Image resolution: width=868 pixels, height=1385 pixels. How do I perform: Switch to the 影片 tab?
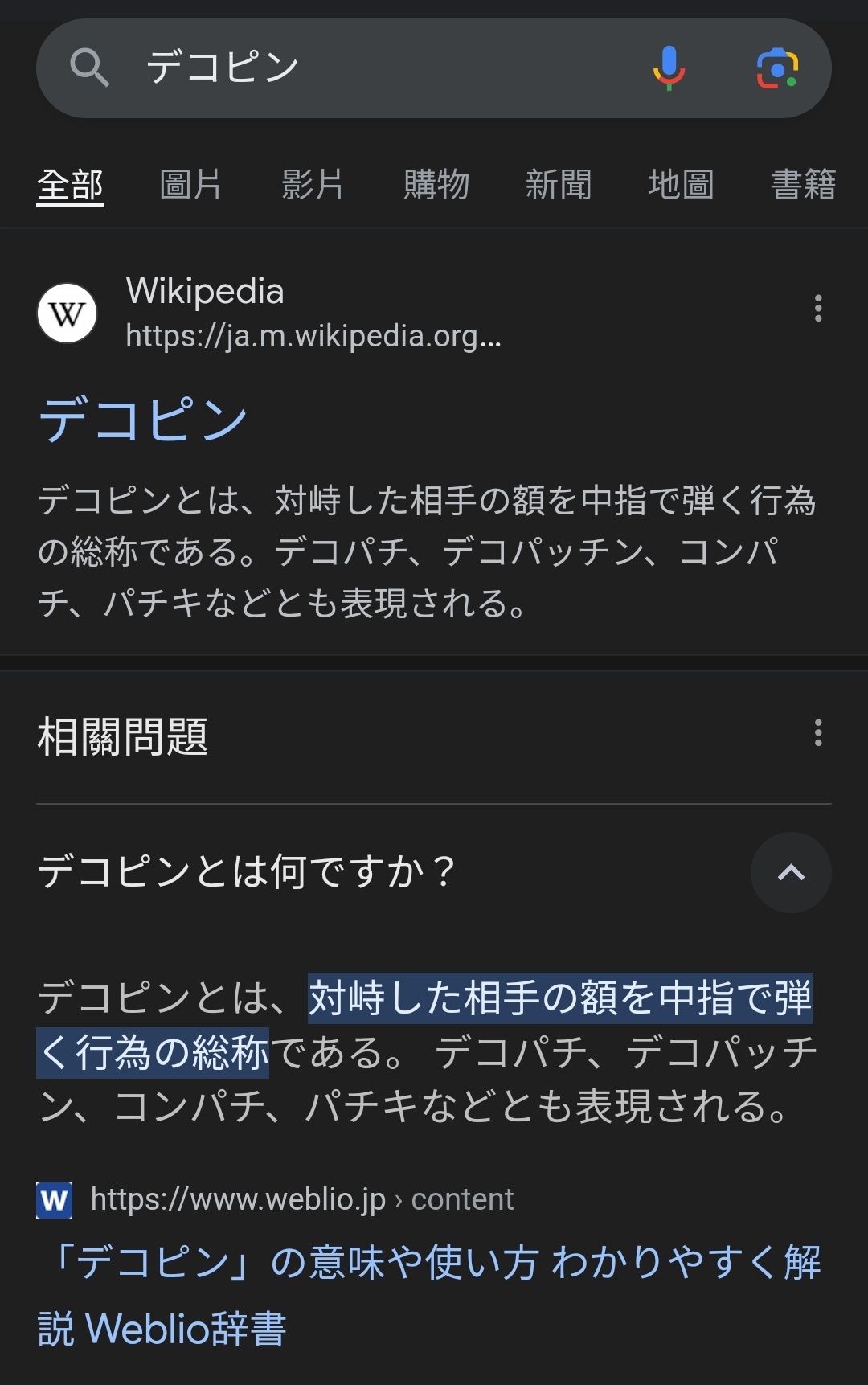tap(313, 185)
